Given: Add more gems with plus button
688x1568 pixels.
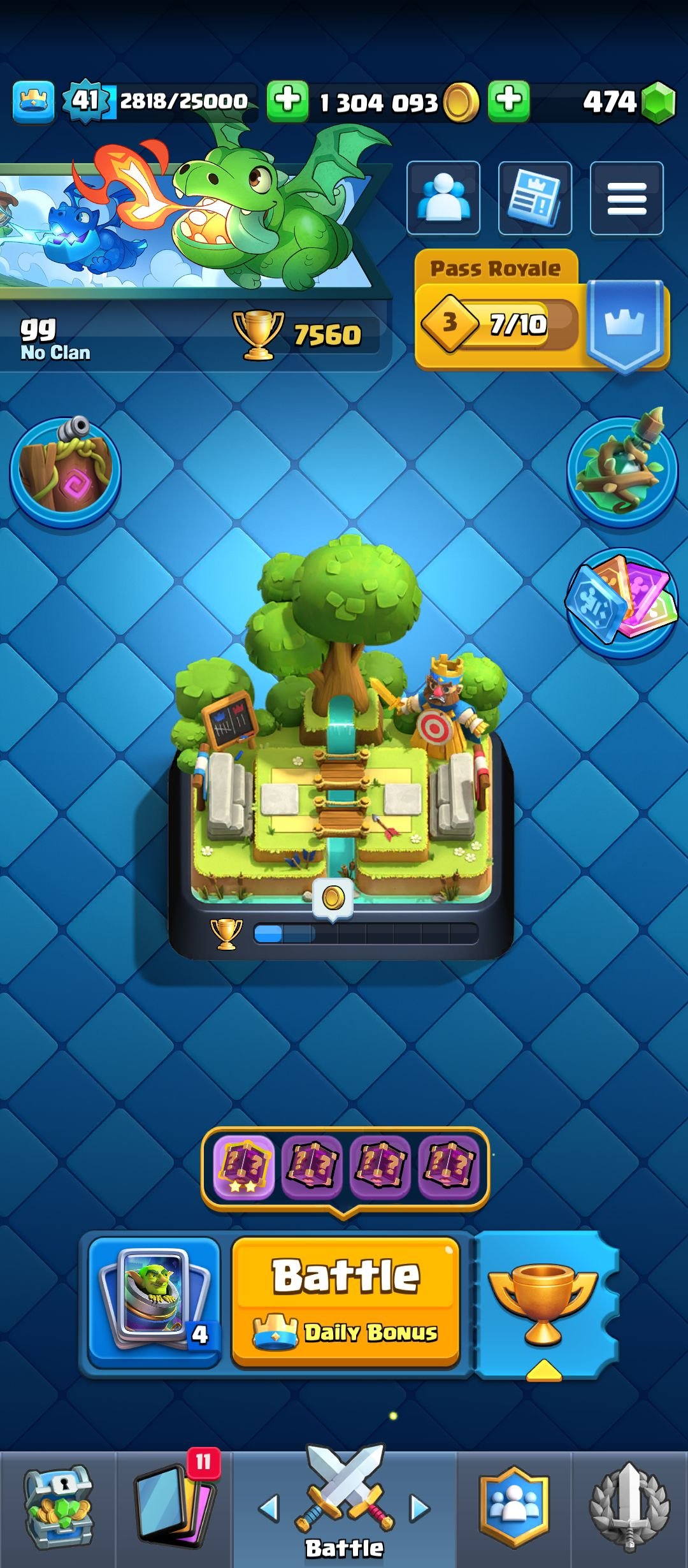Looking at the screenshot, I should tap(508, 101).
